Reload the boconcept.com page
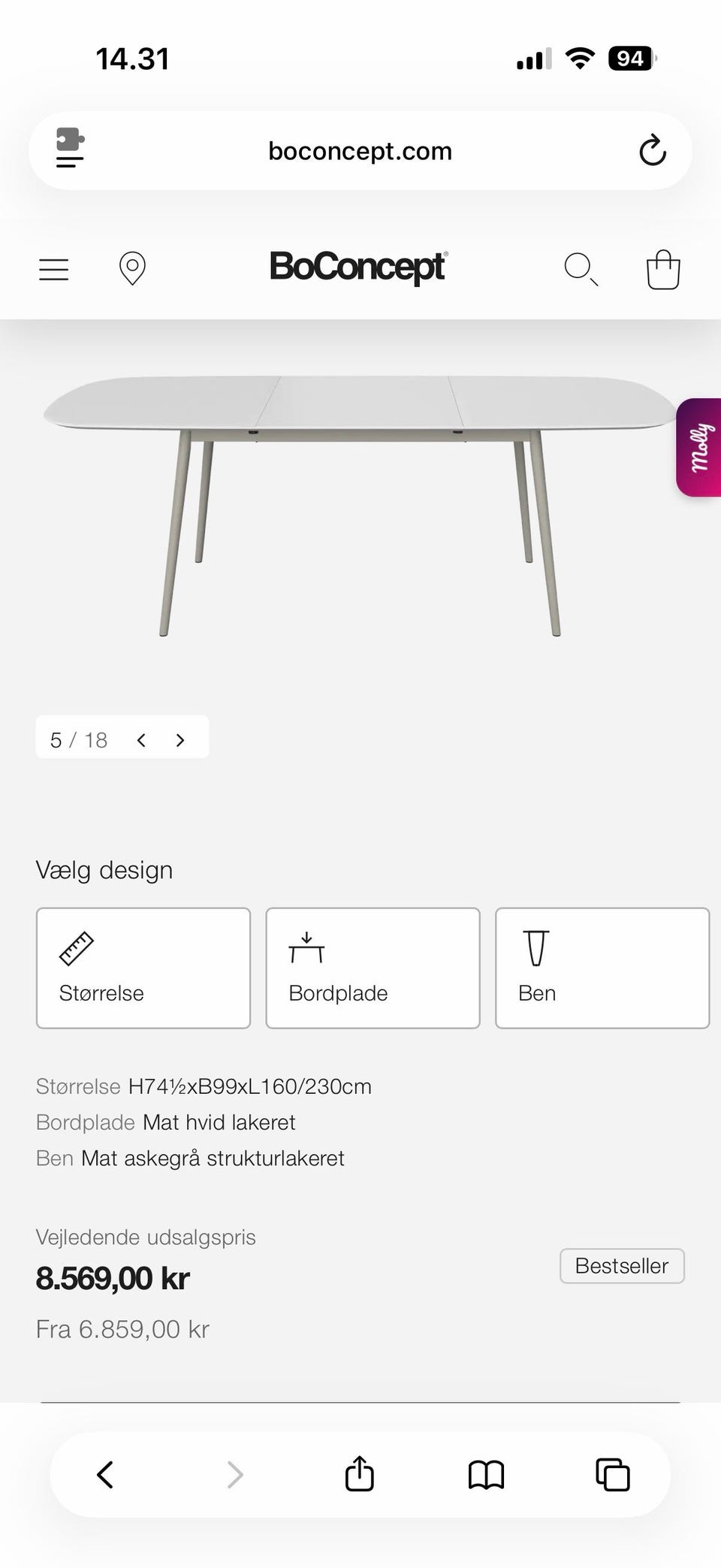 pos(652,151)
